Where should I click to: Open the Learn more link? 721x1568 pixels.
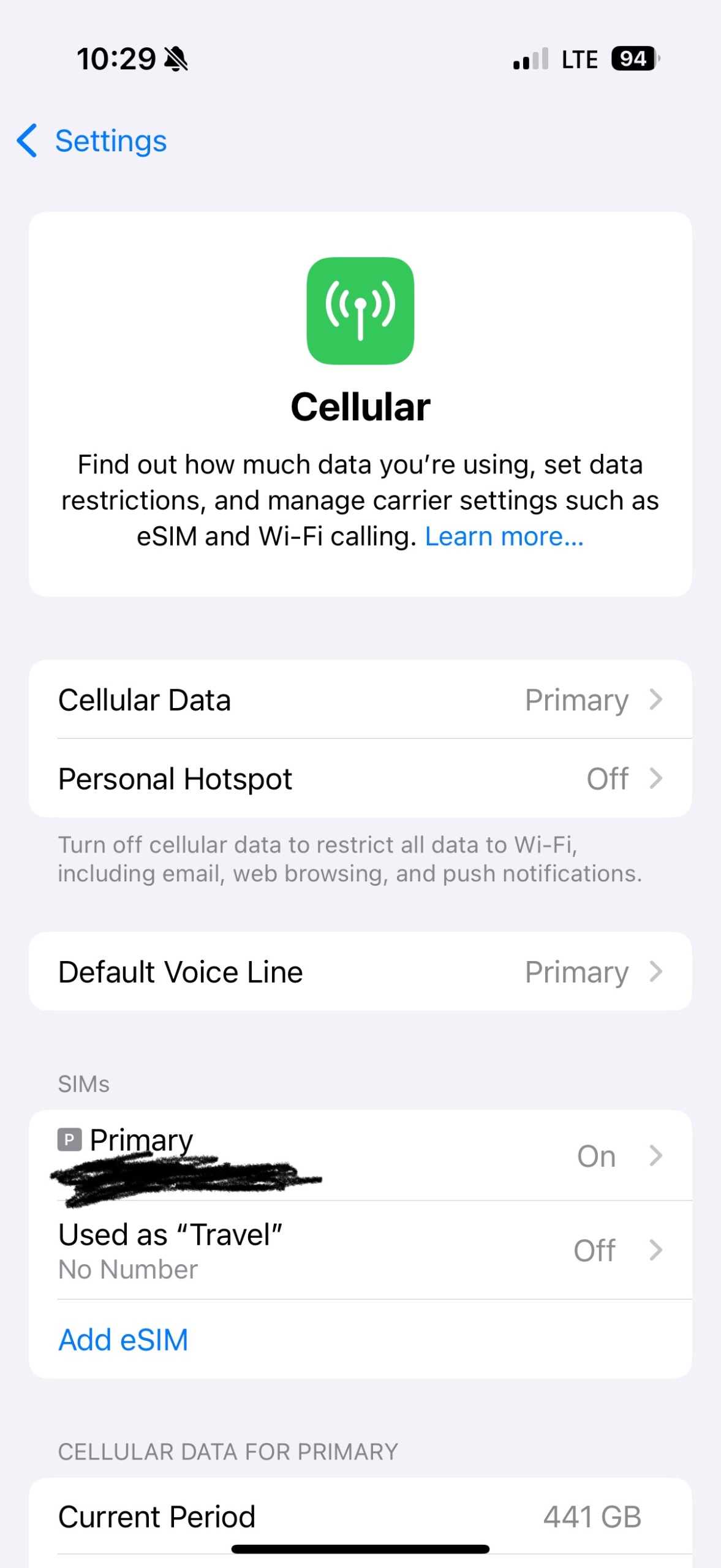click(504, 537)
